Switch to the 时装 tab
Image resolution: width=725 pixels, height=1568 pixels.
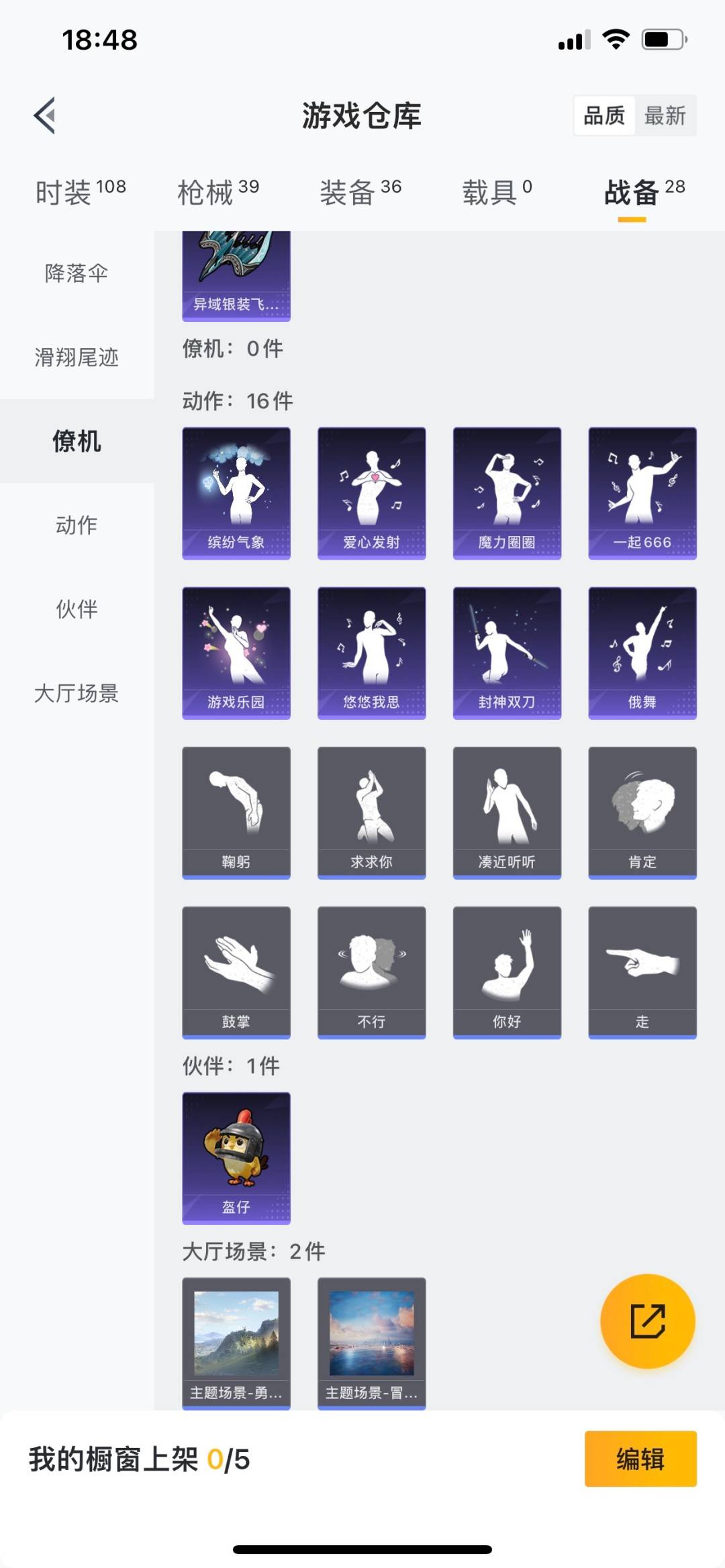pyautogui.click(x=80, y=193)
